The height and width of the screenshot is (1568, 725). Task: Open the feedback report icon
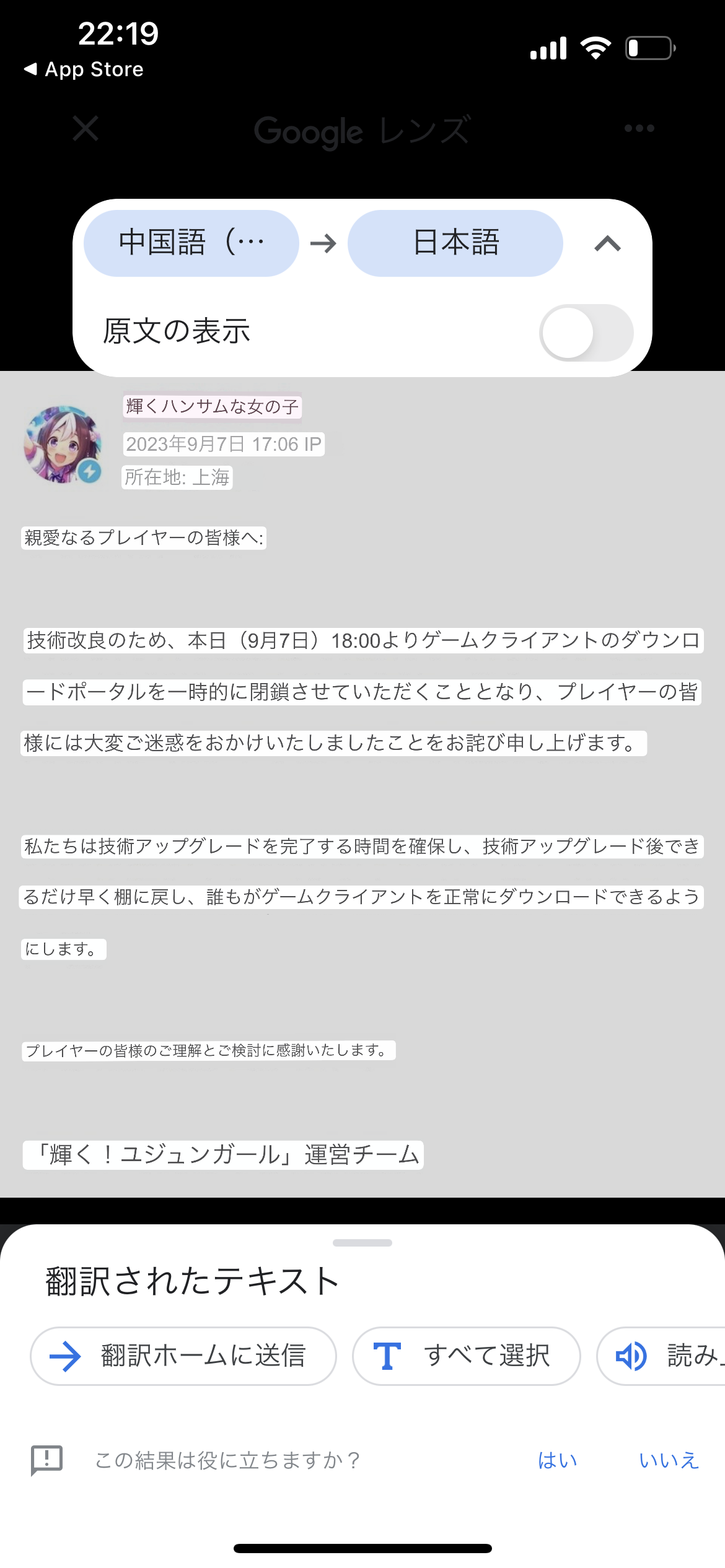(47, 1460)
